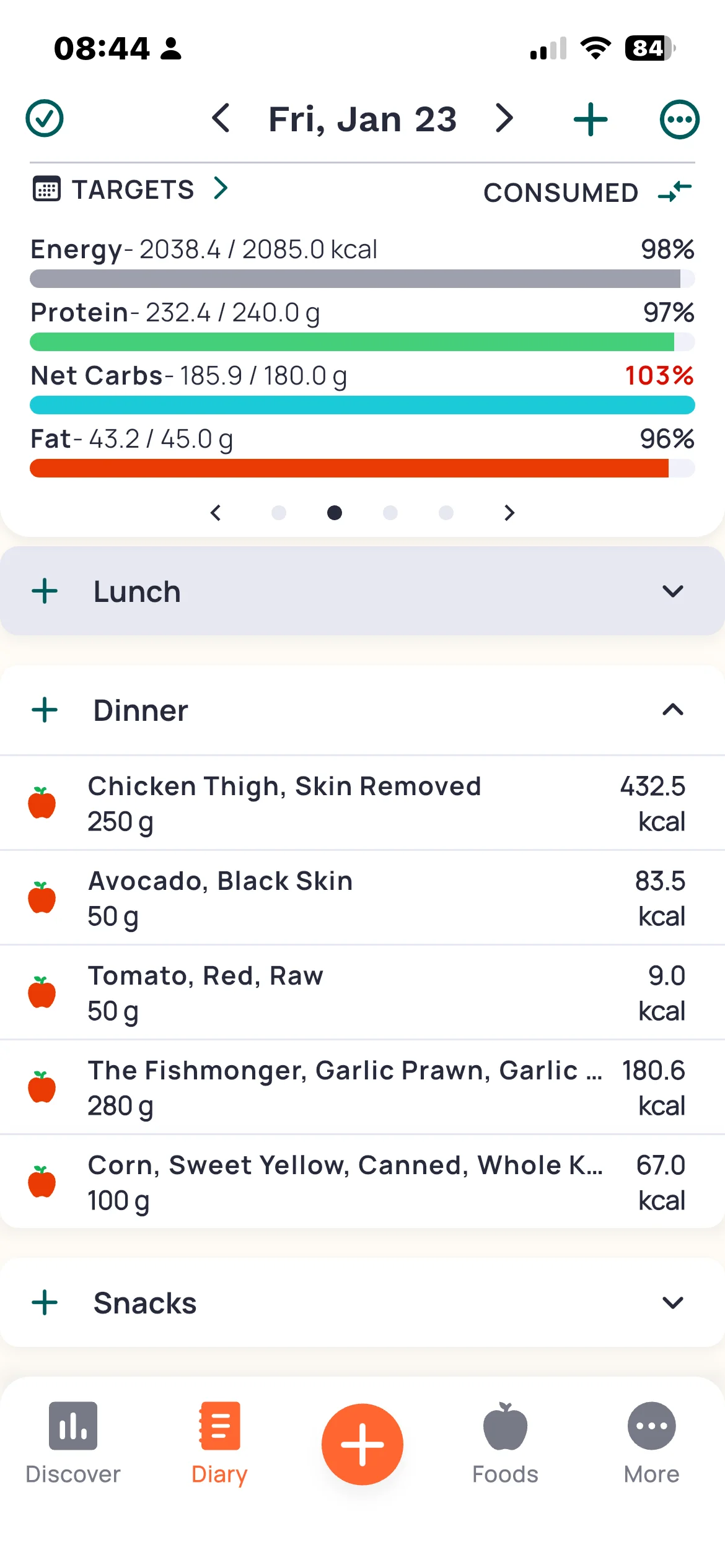Open the circled three-dots menu
The width and height of the screenshot is (725, 1568).
679,120
